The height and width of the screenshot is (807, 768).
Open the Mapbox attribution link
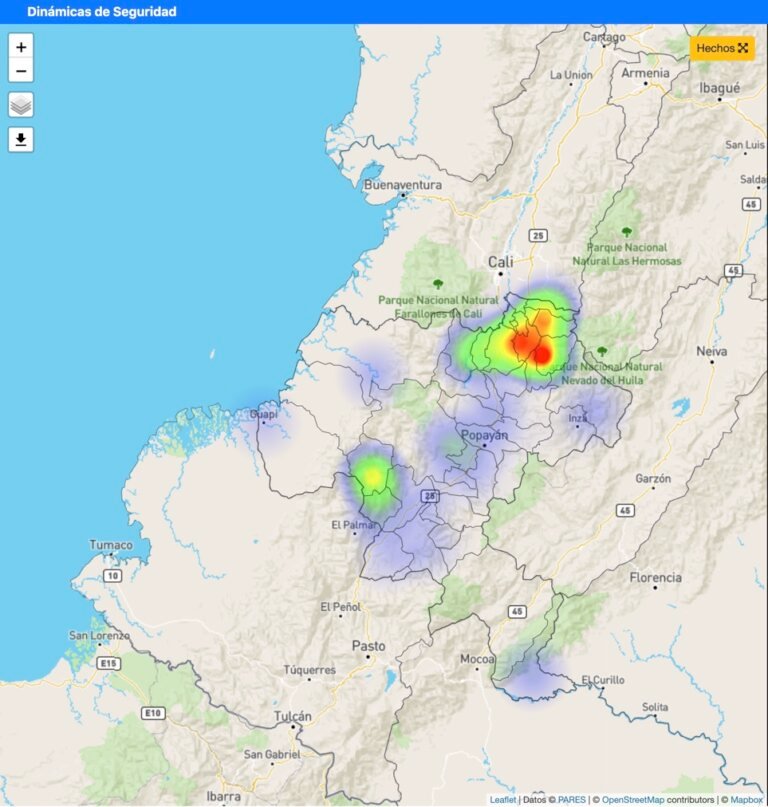746,799
